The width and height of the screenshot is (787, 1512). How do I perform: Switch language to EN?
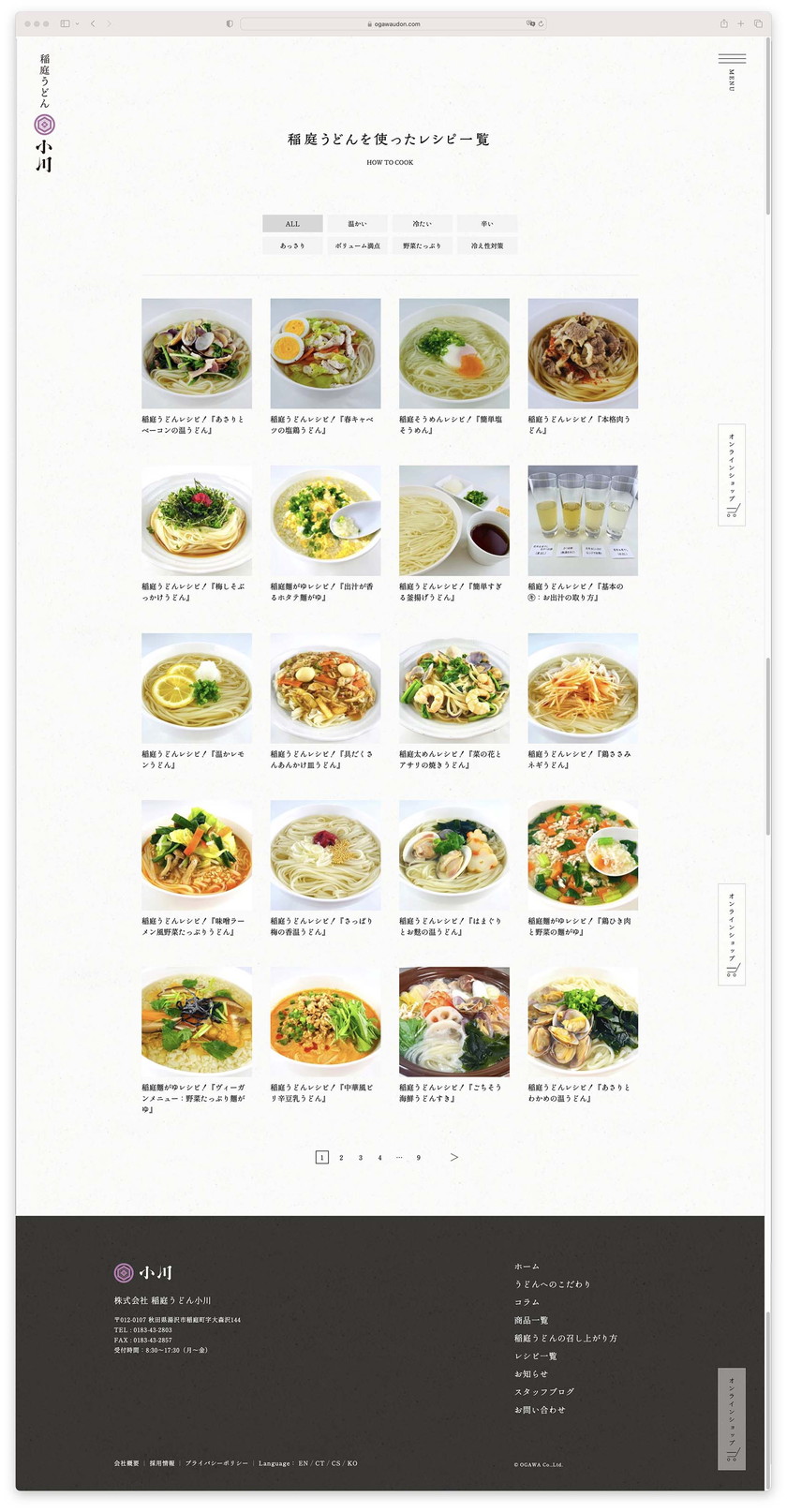304,1463
